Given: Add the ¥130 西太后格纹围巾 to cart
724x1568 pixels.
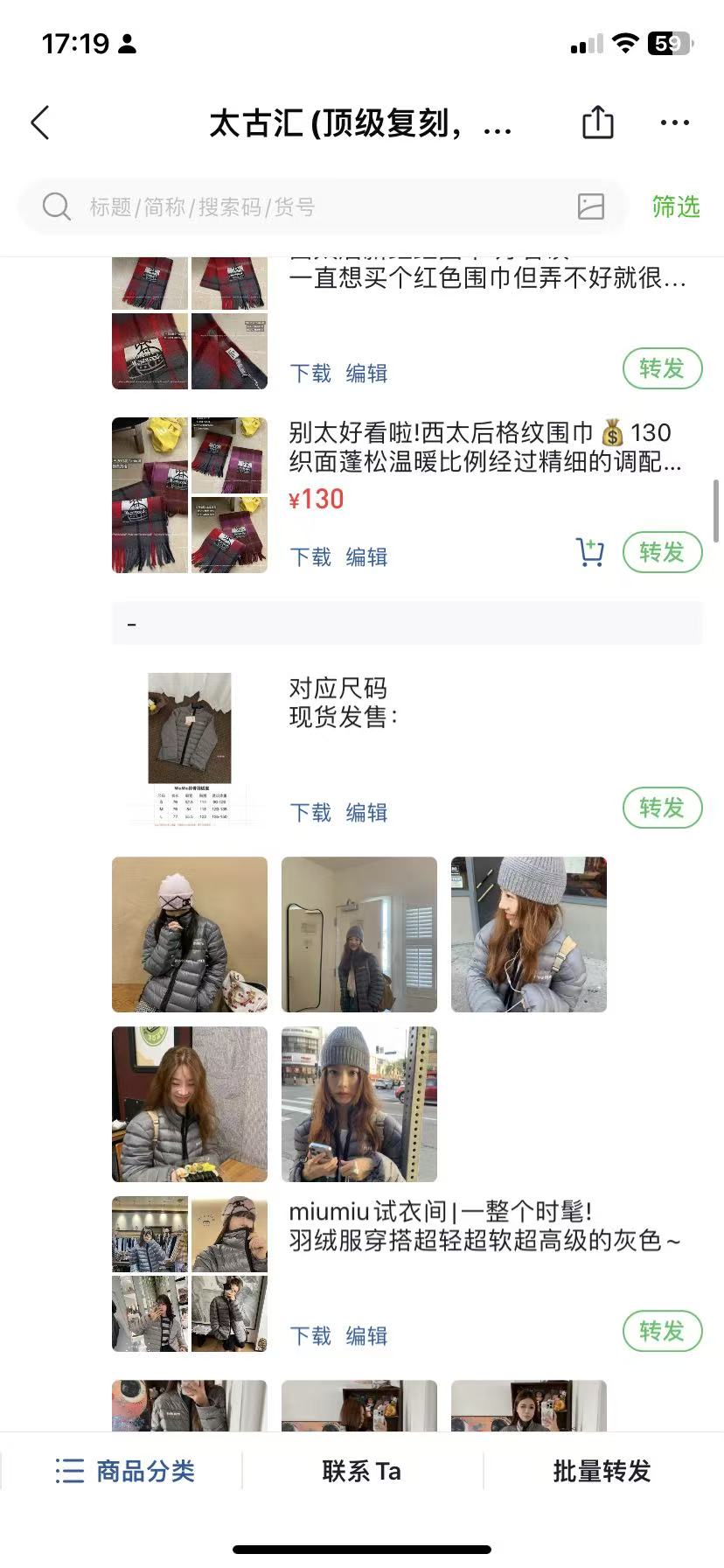Looking at the screenshot, I should pos(590,553).
